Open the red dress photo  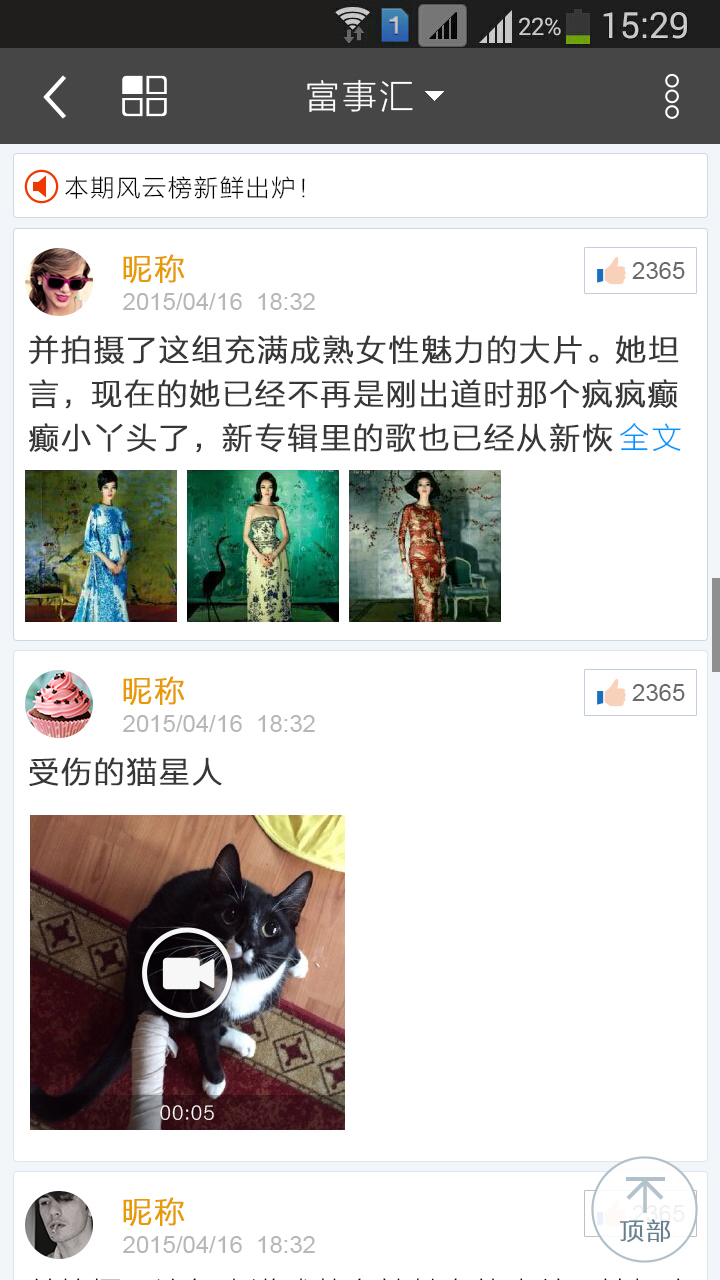425,546
